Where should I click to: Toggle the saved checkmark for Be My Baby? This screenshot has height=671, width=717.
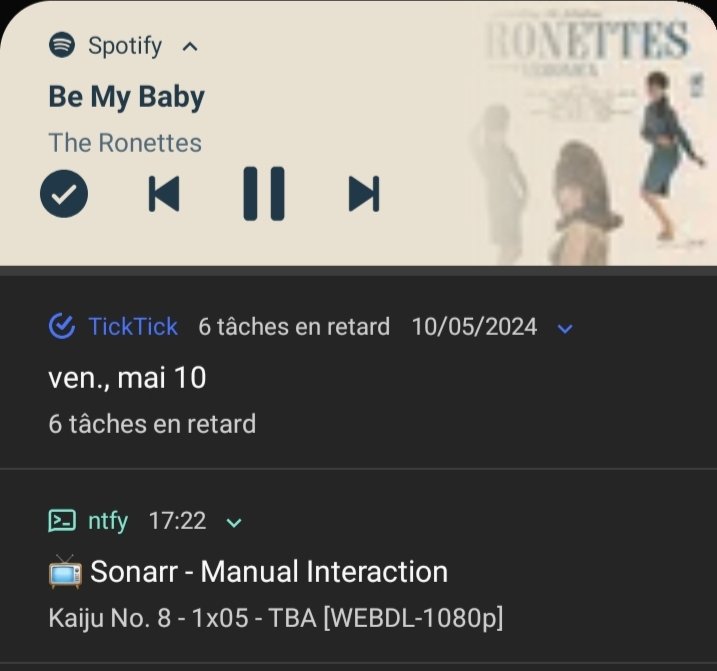[64, 193]
